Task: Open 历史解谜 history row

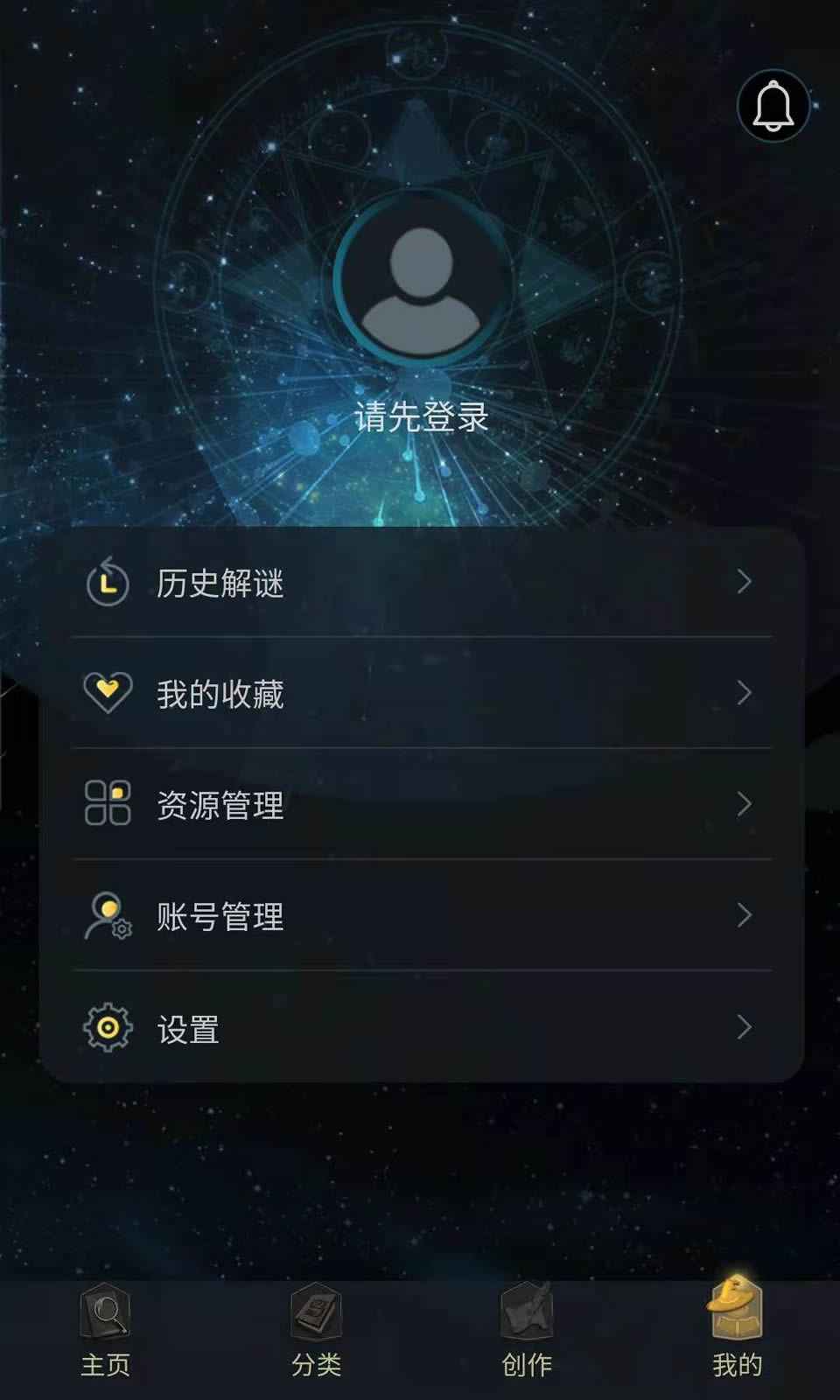Action: (420, 583)
